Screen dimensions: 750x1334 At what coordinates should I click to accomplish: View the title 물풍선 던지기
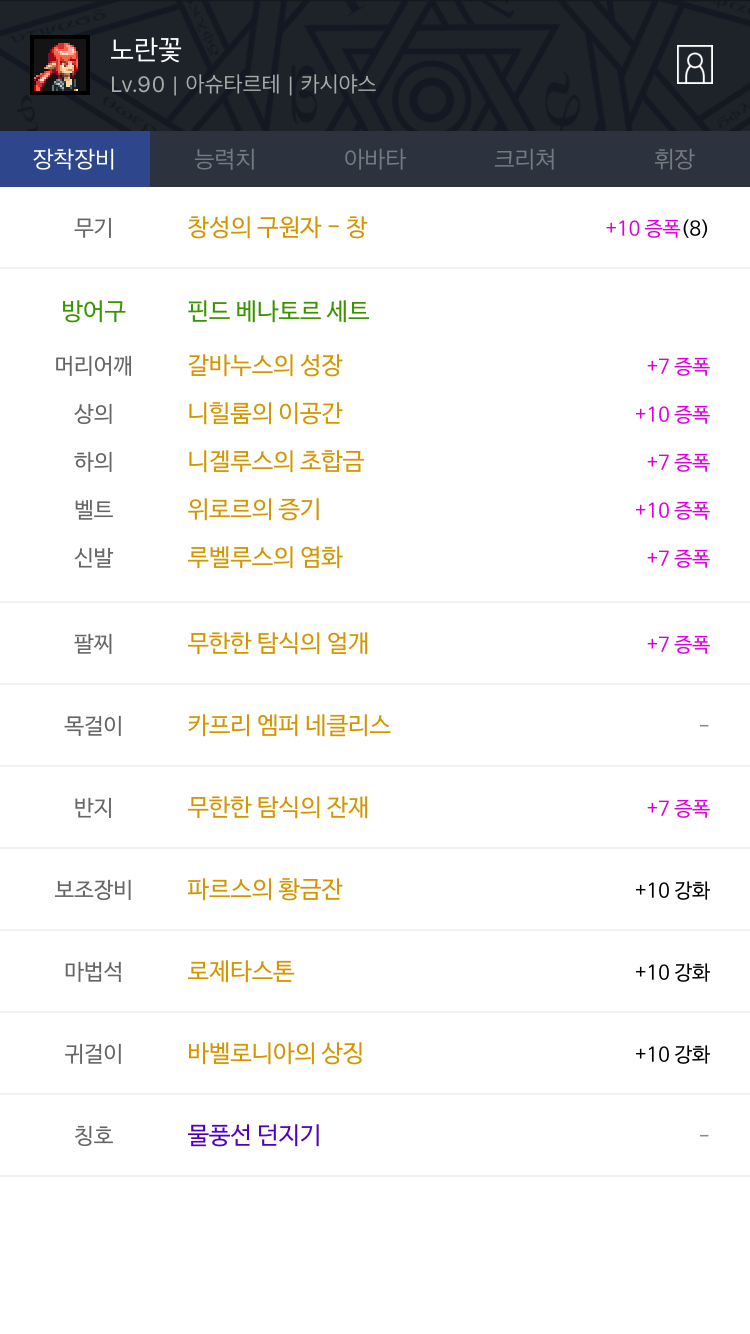click(254, 1135)
